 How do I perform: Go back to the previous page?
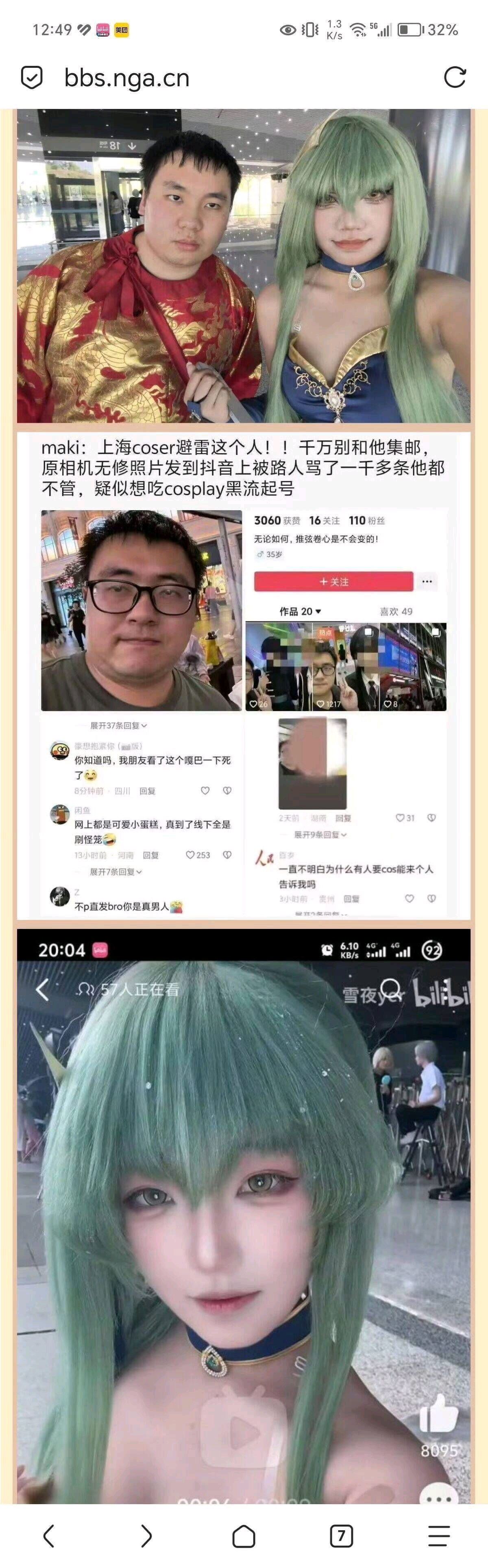pos(49,1535)
